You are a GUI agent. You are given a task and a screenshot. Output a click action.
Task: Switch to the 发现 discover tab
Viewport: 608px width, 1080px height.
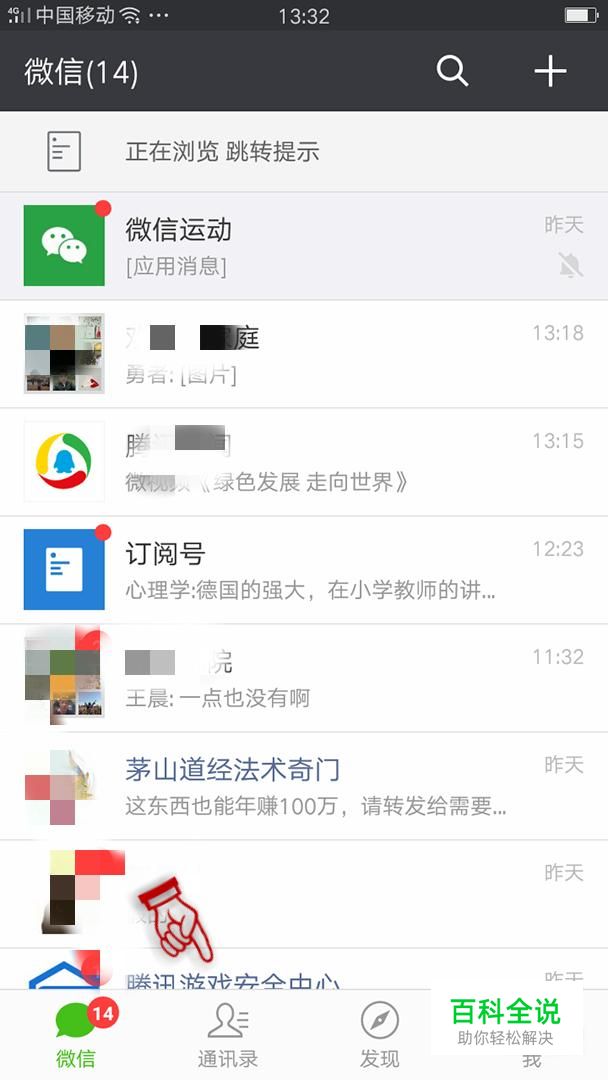click(379, 1036)
